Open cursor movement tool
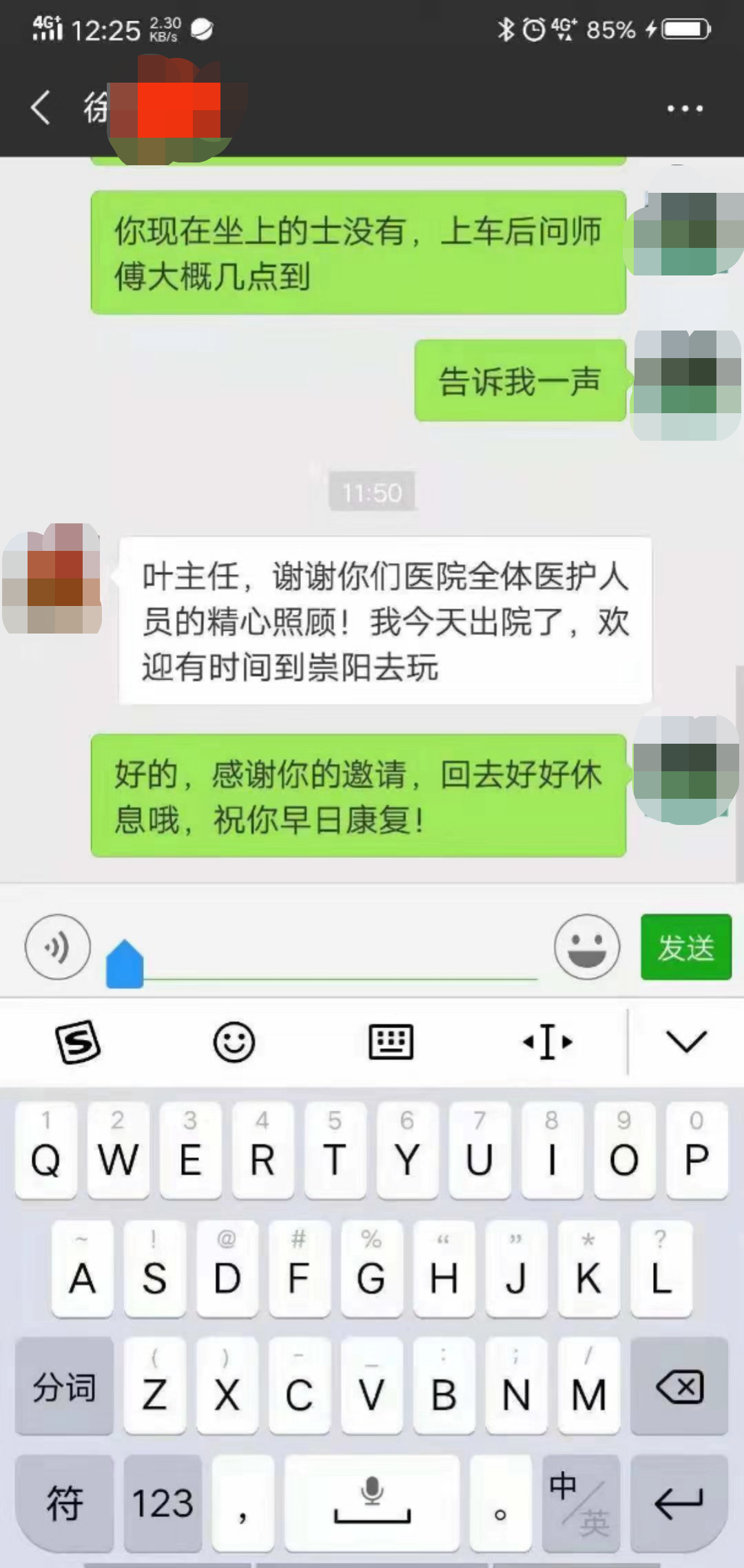Screen dimensions: 744x1568 [548, 1041]
